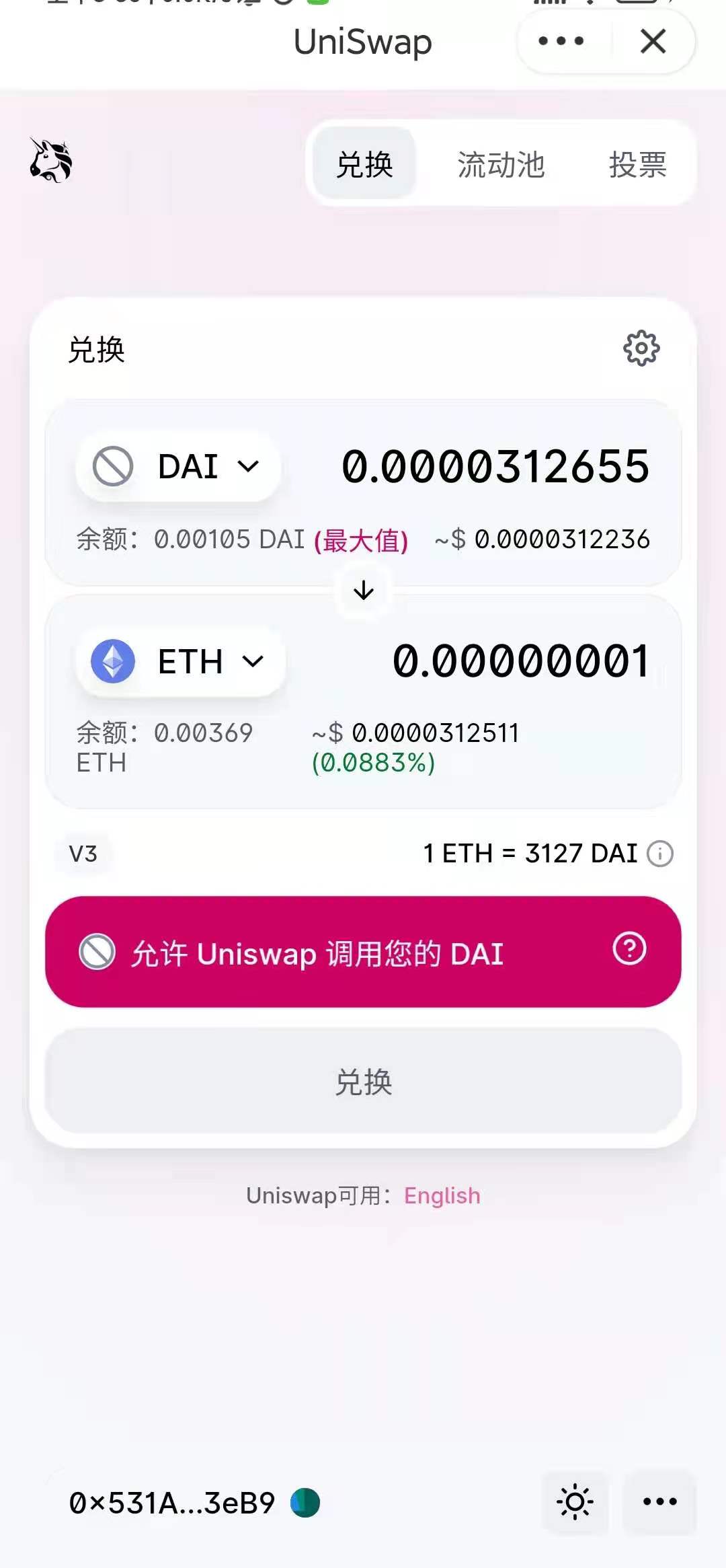
Task: Click the DAI token blocked icon
Action: [x=113, y=465]
